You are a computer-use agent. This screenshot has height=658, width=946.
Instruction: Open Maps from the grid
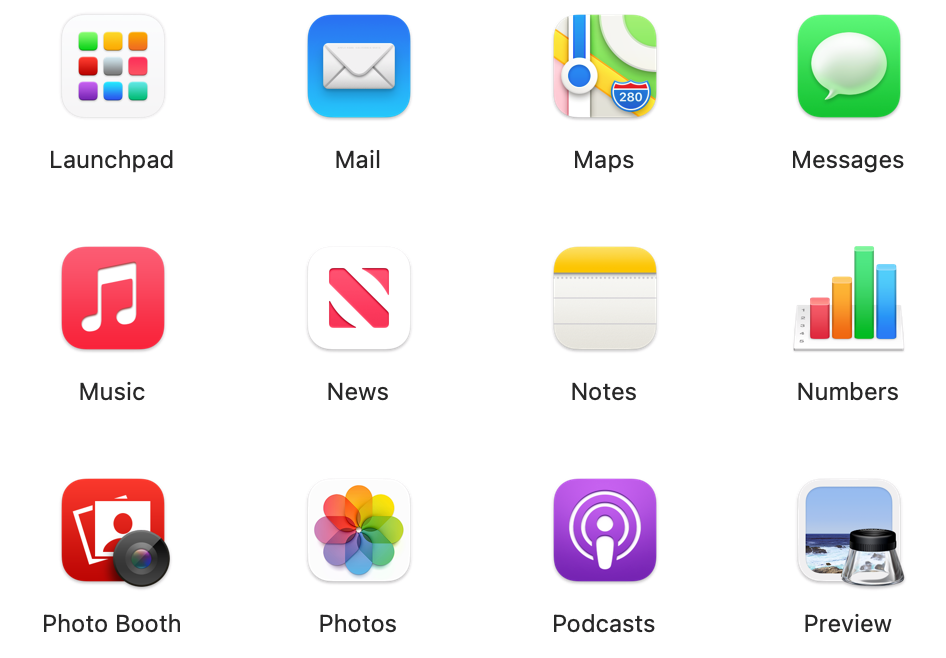[x=604, y=66]
